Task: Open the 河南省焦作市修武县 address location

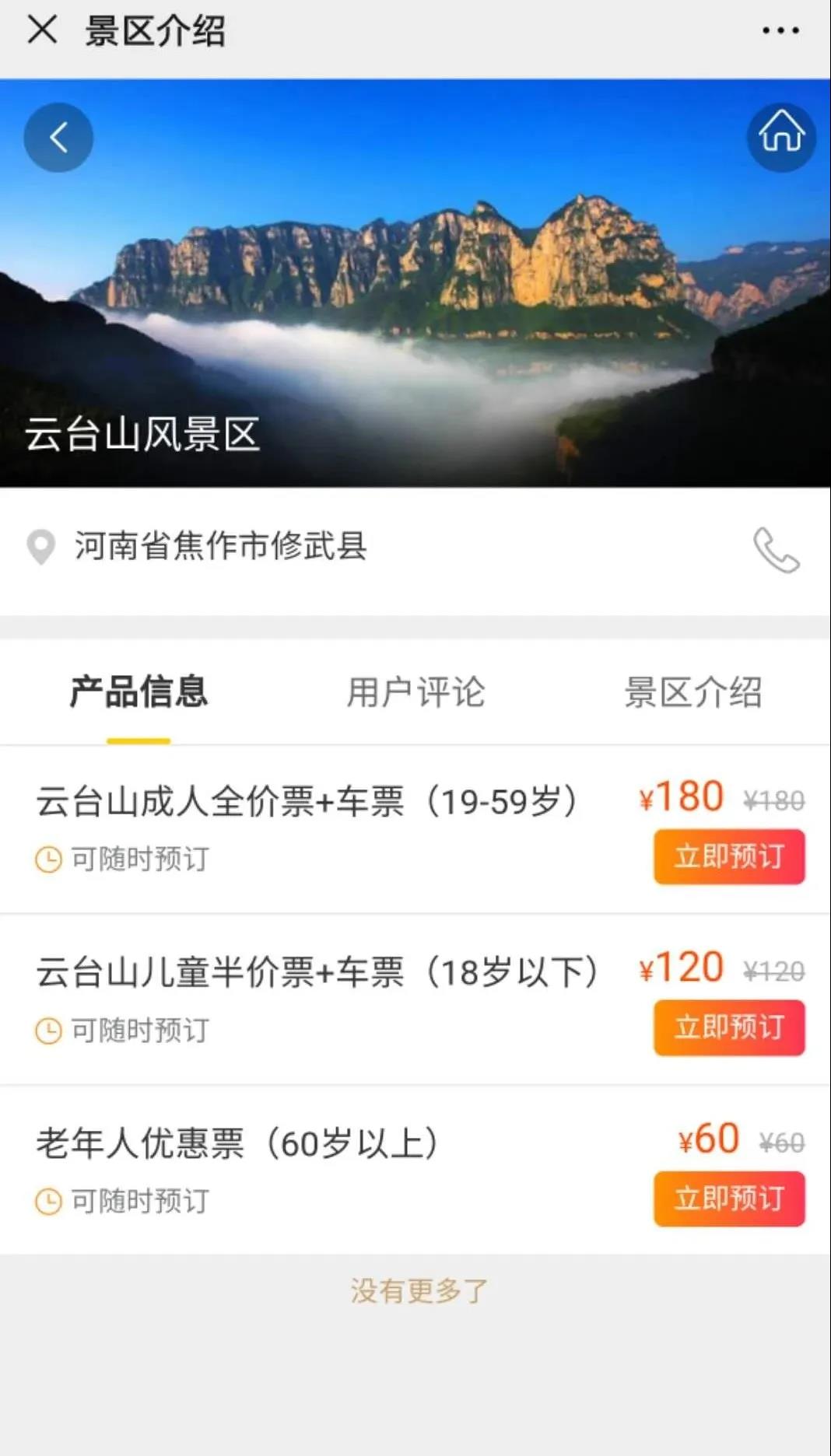Action: click(219, 546)
